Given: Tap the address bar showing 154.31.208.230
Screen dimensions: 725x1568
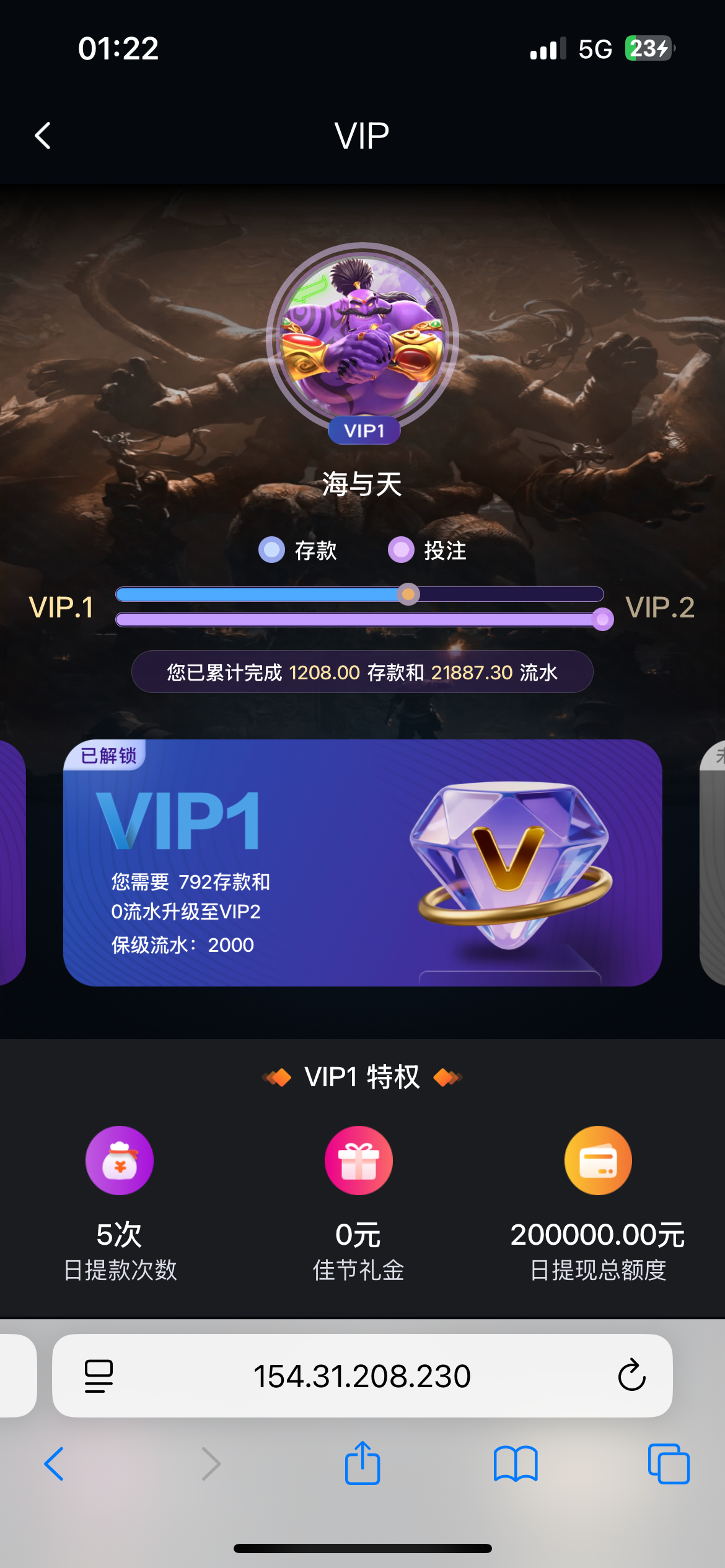Looking at the screenshot, I should click(362, 1376).
